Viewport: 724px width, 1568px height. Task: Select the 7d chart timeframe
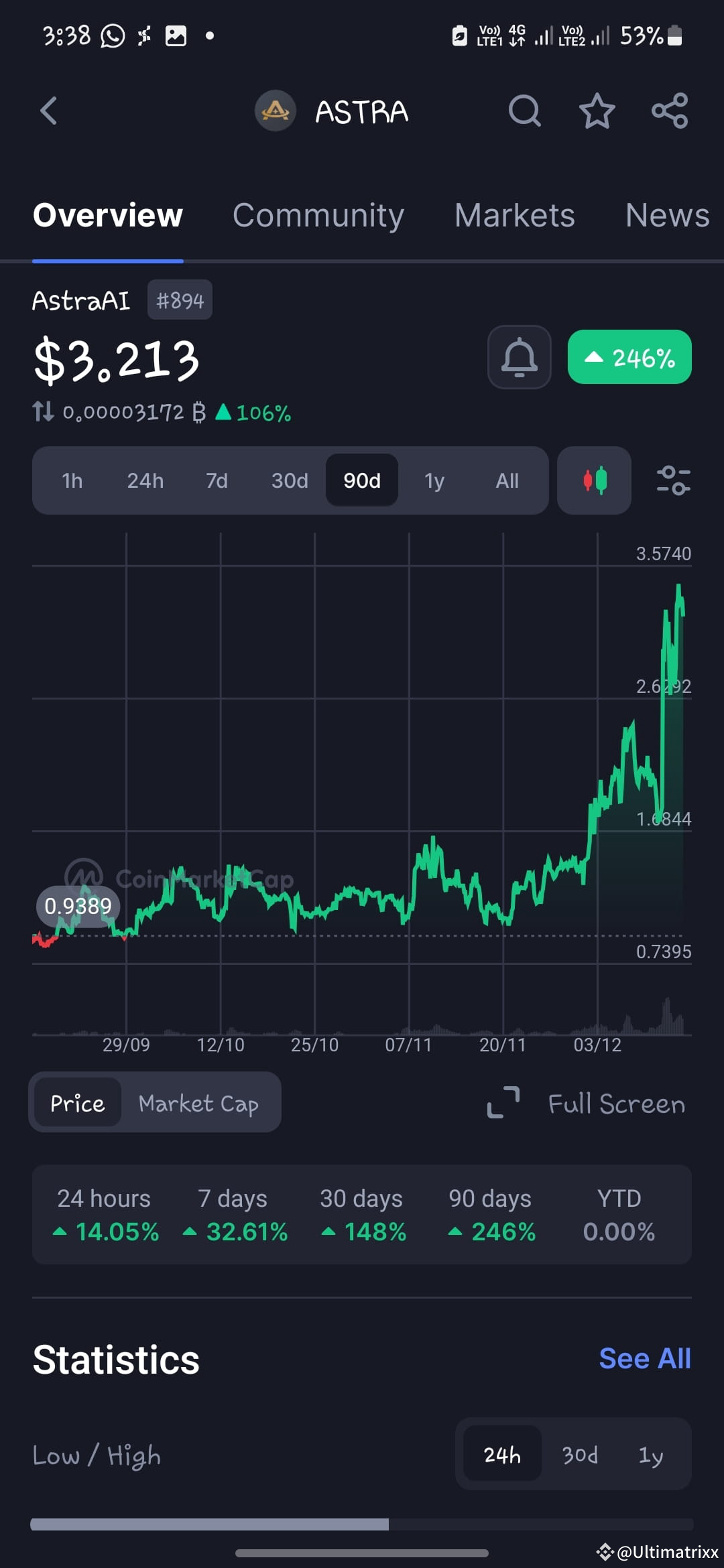216,480
